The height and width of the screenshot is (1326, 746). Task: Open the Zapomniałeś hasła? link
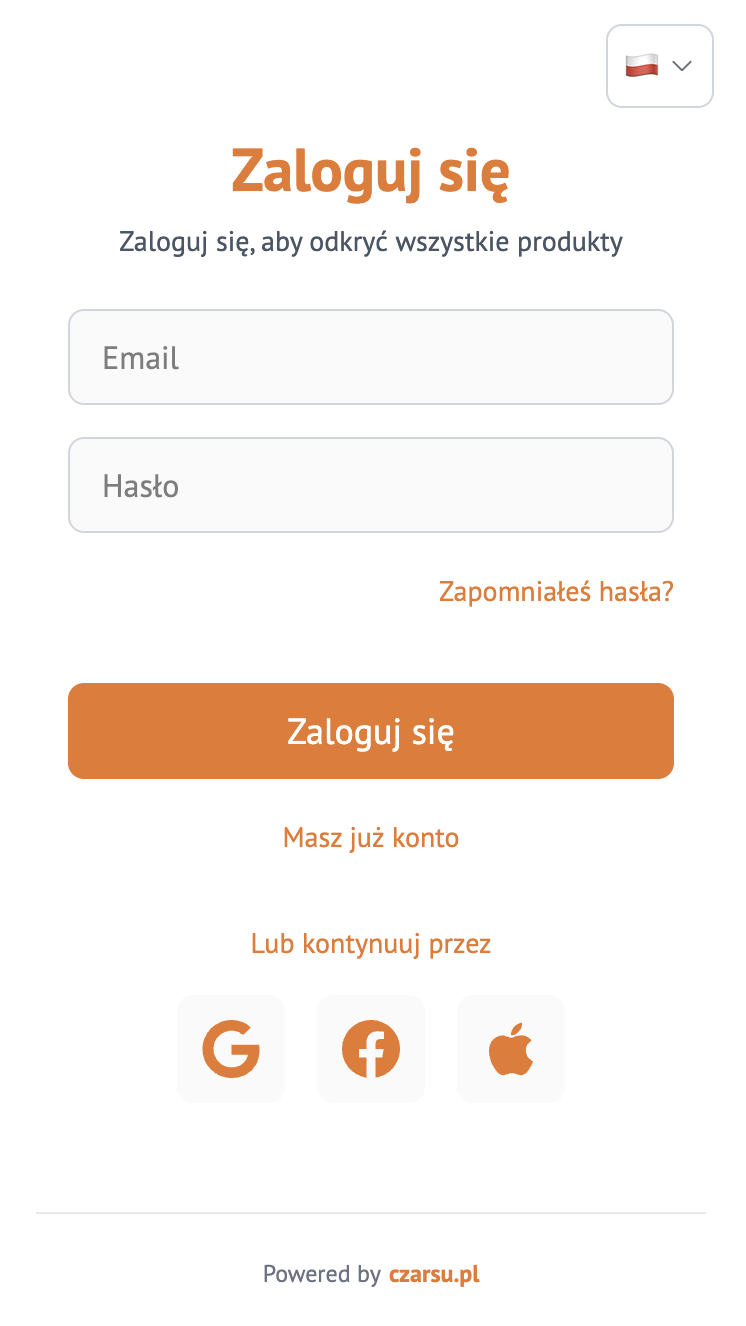click(x=556, y=592)
